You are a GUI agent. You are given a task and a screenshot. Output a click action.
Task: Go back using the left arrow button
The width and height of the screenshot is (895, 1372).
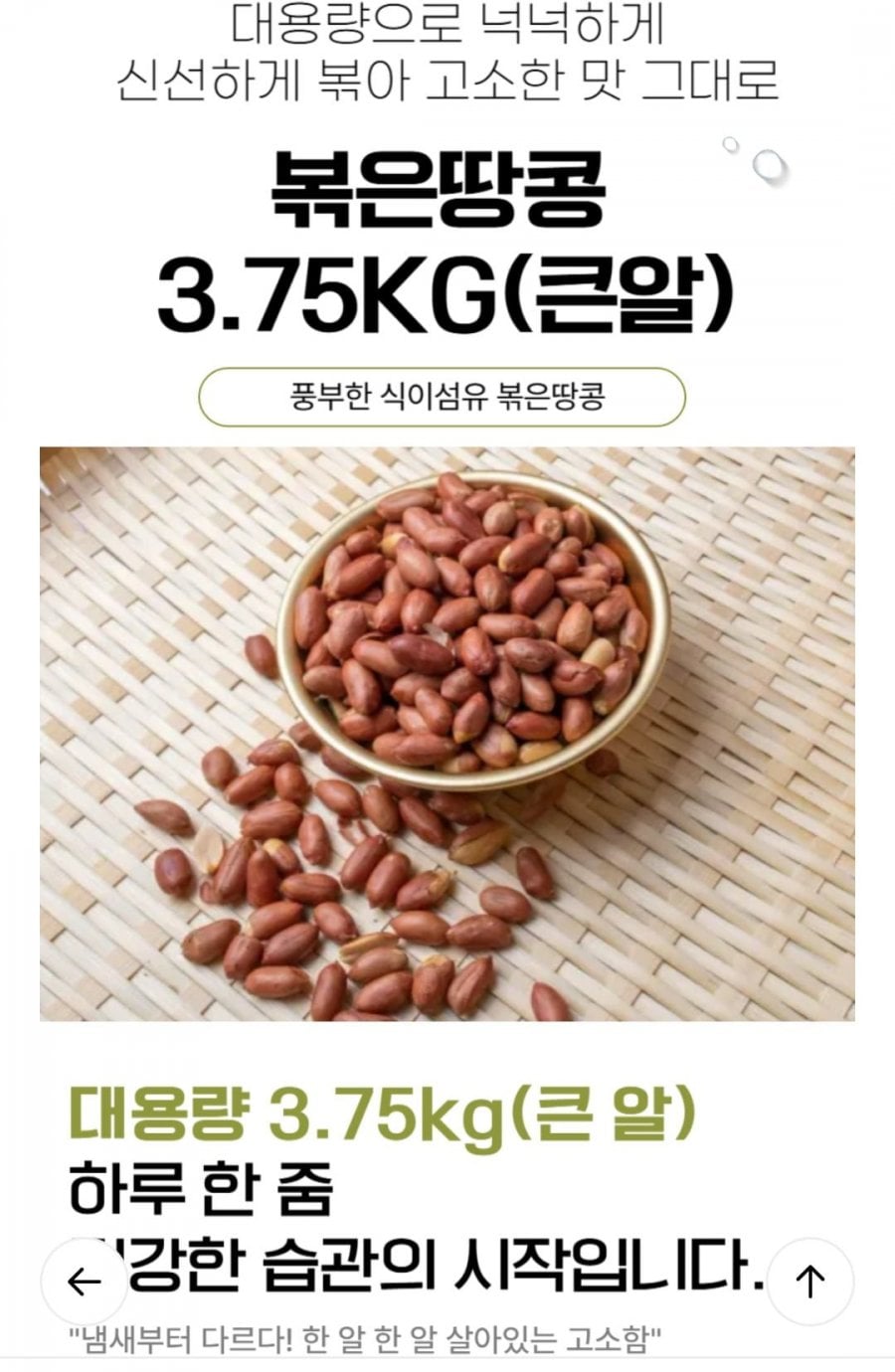84,1282
